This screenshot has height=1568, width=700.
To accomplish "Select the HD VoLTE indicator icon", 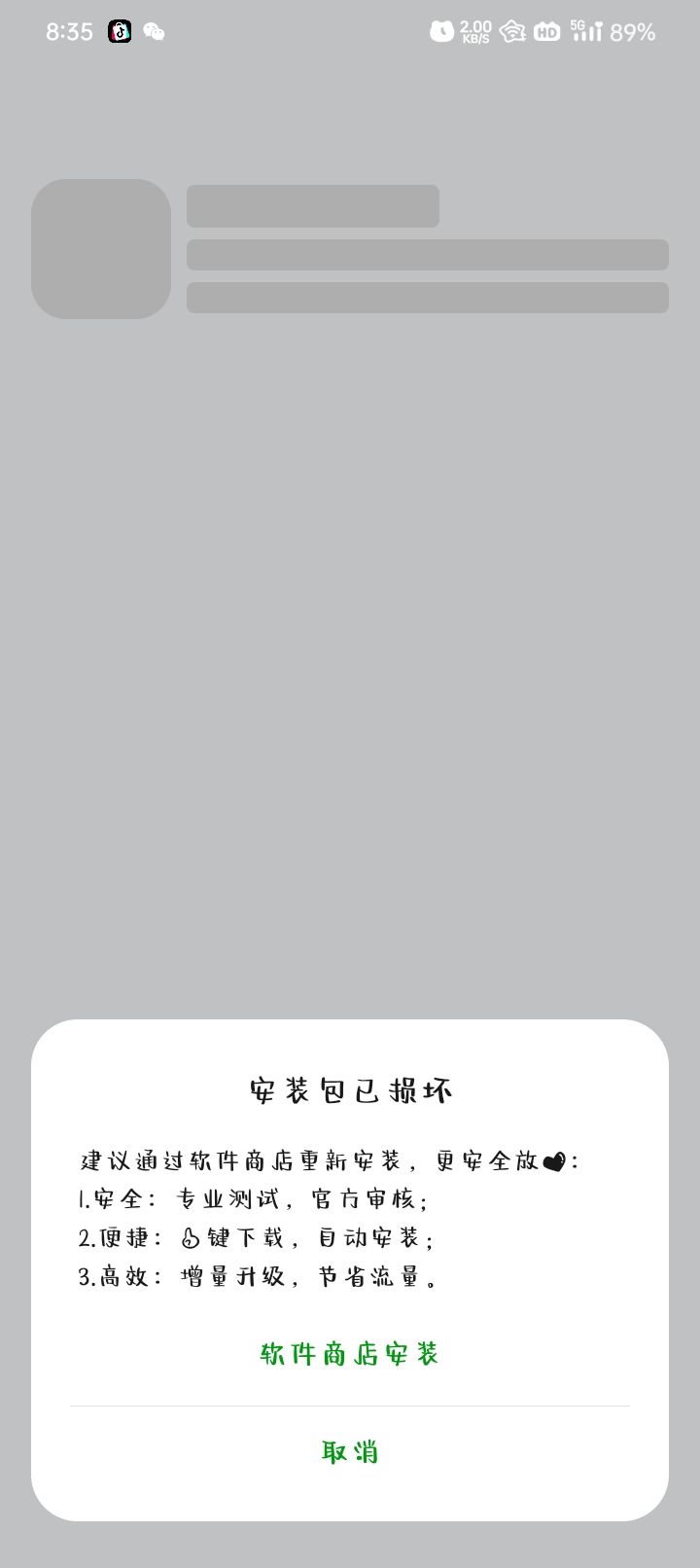I will (x=545, y=31).
